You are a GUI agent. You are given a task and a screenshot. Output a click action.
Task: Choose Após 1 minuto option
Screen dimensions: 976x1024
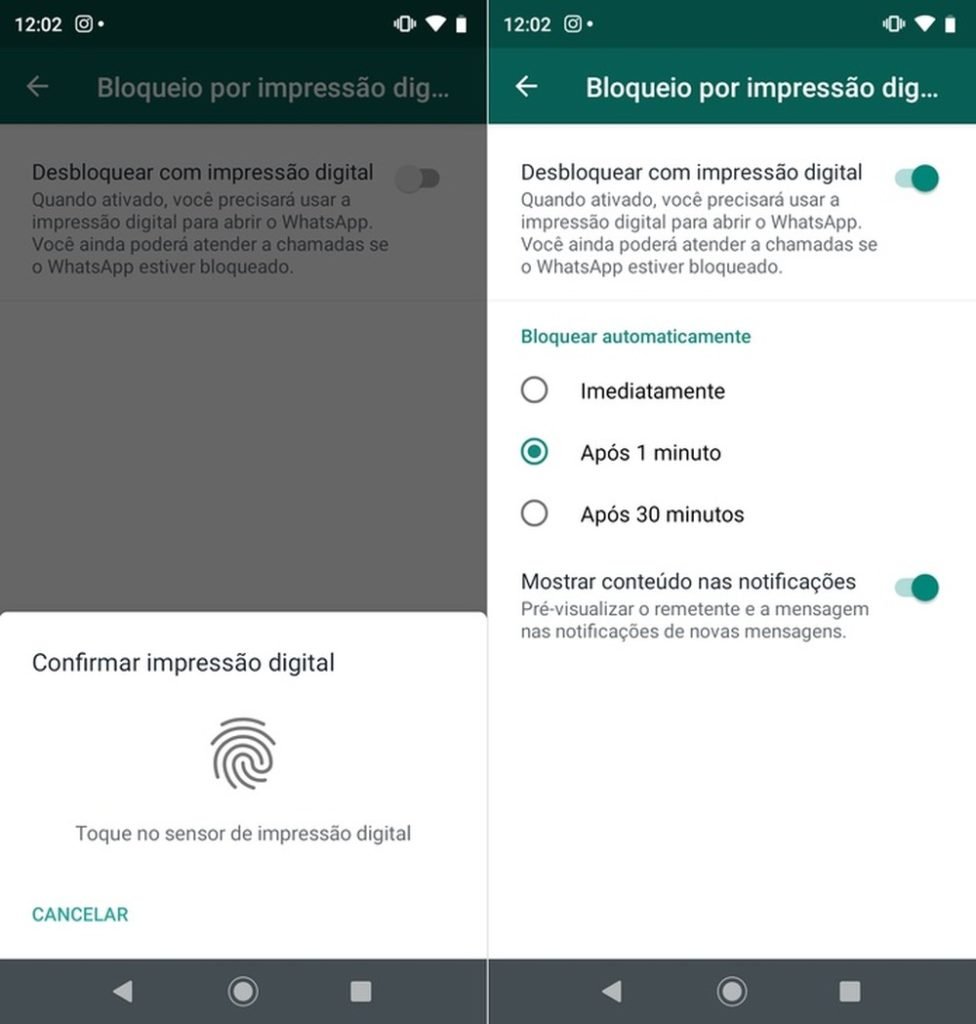point(535,452)
